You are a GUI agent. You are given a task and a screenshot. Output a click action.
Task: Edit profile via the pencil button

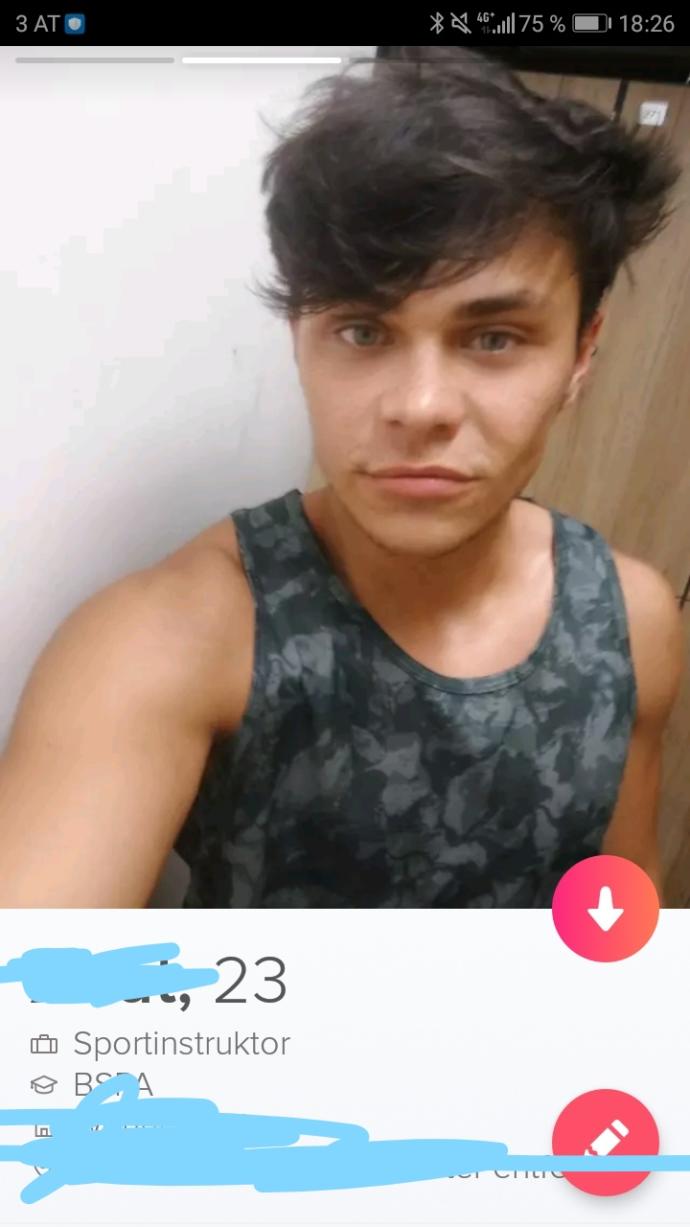pos(605,1142)
